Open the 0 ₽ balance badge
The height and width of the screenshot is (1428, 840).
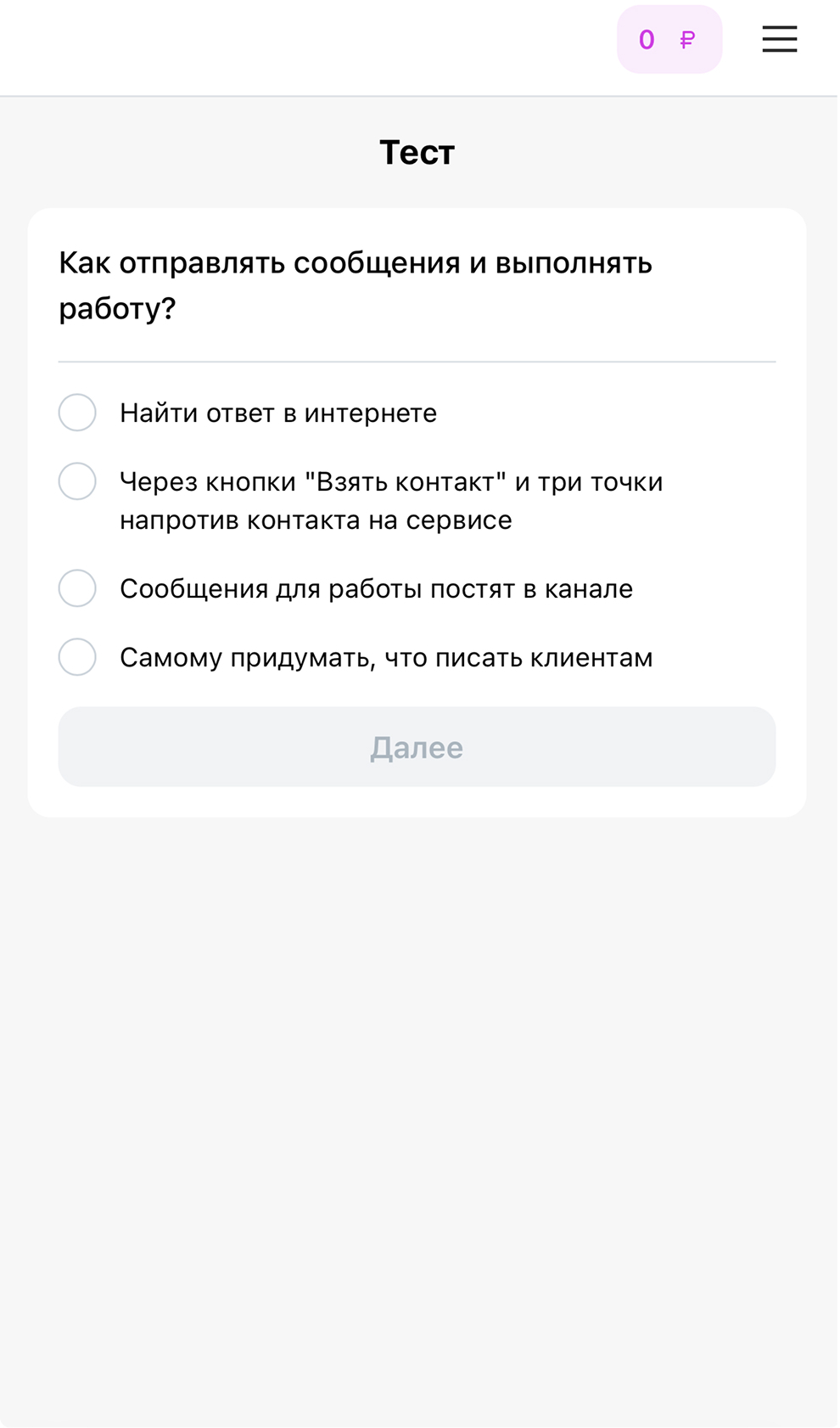pos(669,40)
